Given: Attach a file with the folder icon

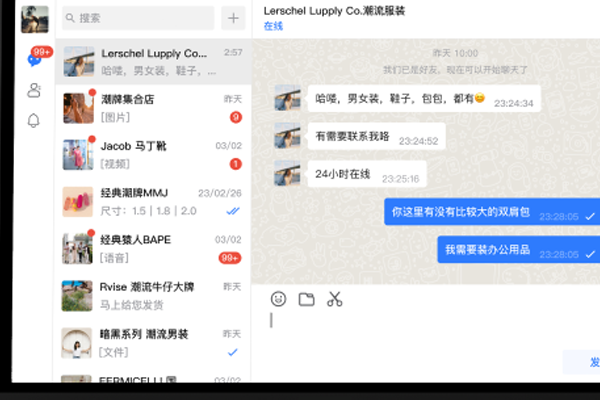Looking at the screenshot, I should [306, 299].
